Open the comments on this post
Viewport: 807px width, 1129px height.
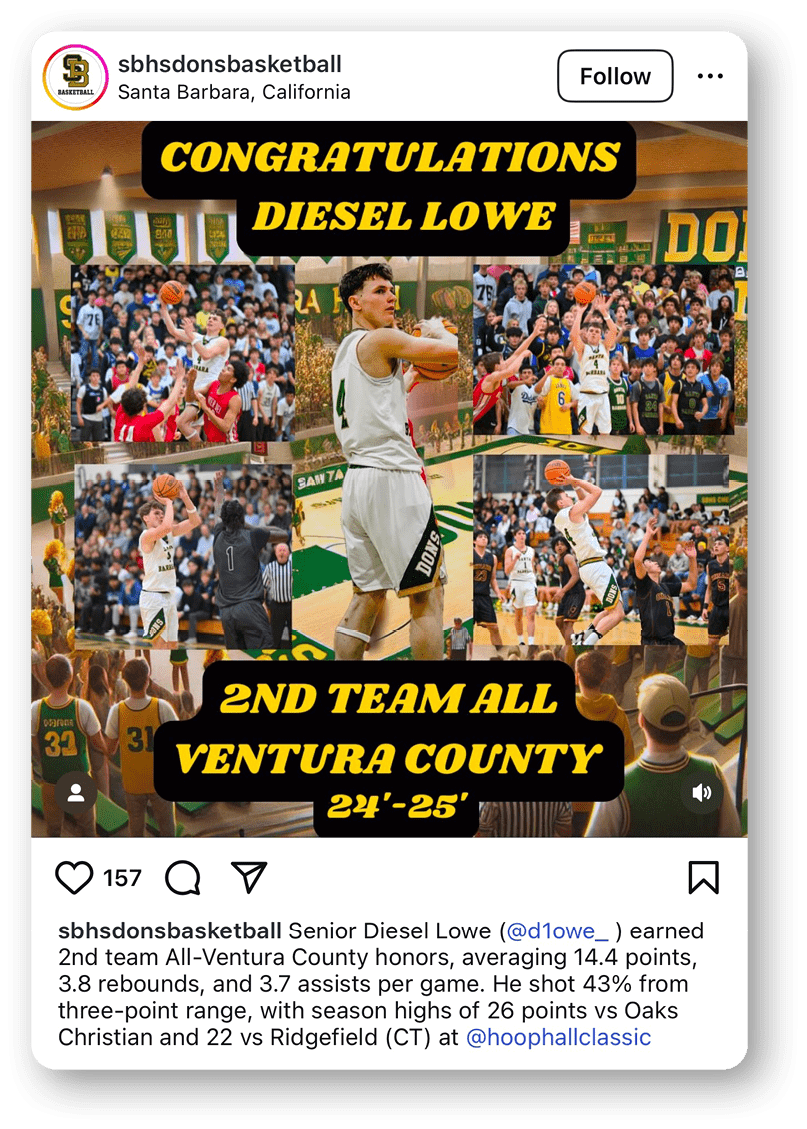tap(183, 878)
